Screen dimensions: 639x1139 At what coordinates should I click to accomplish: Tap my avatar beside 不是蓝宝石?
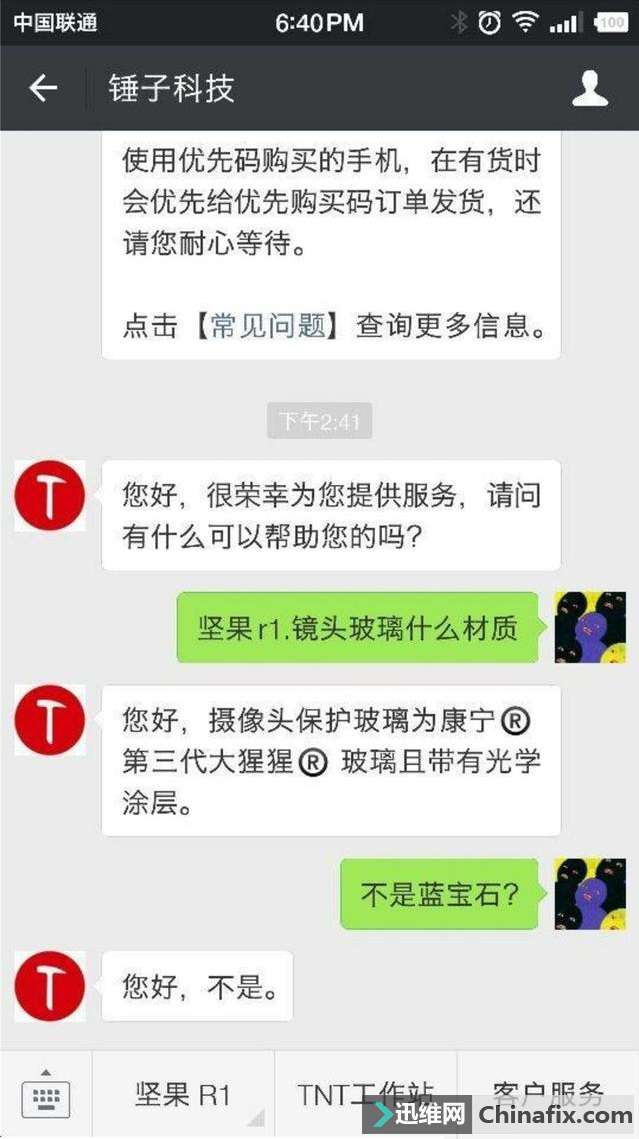pos(589,893)
